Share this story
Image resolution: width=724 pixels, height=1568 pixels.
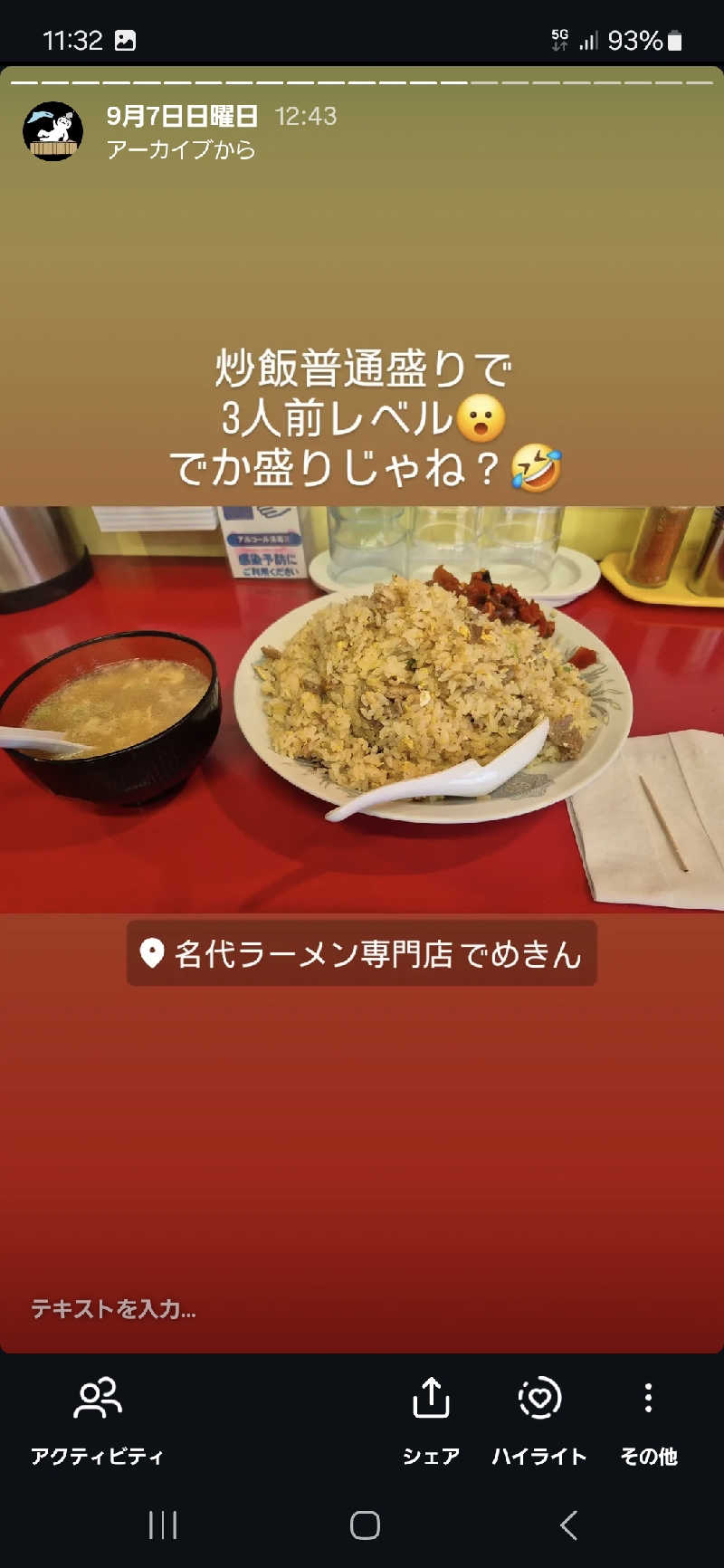431,1419
